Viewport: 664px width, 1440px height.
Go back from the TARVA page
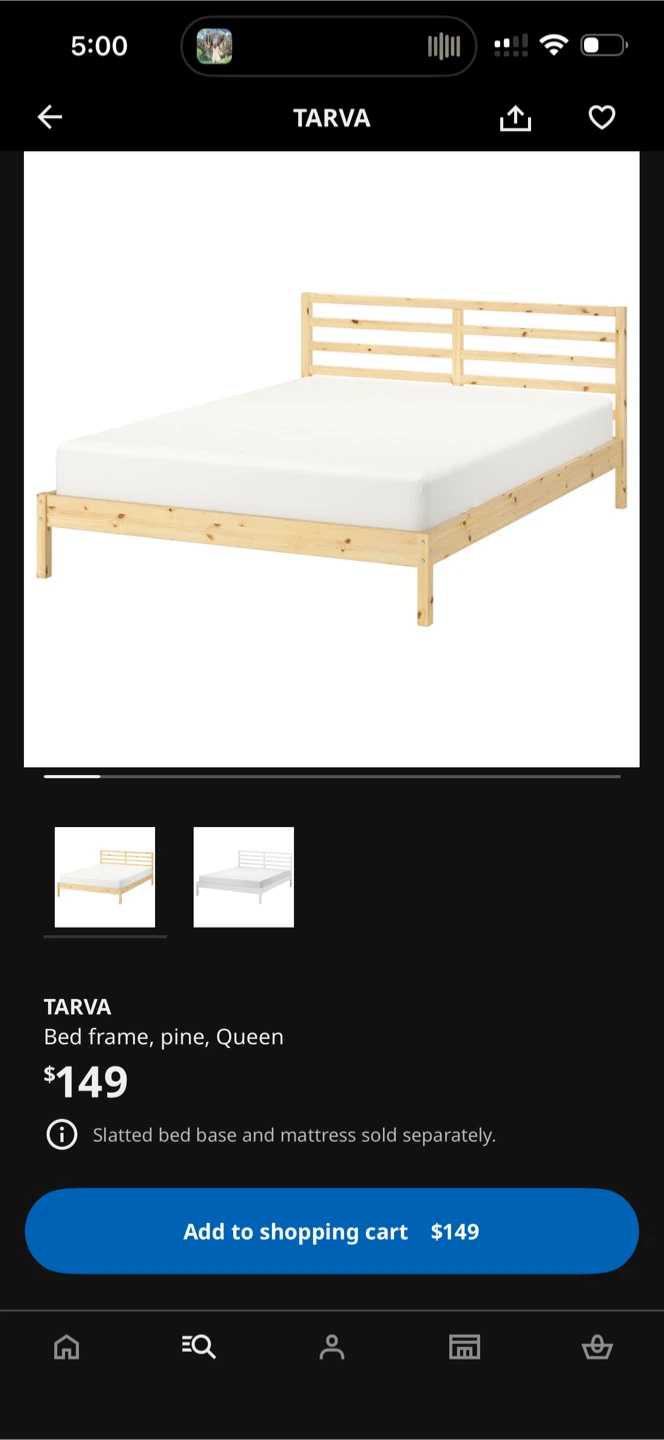tap(50, 118)
